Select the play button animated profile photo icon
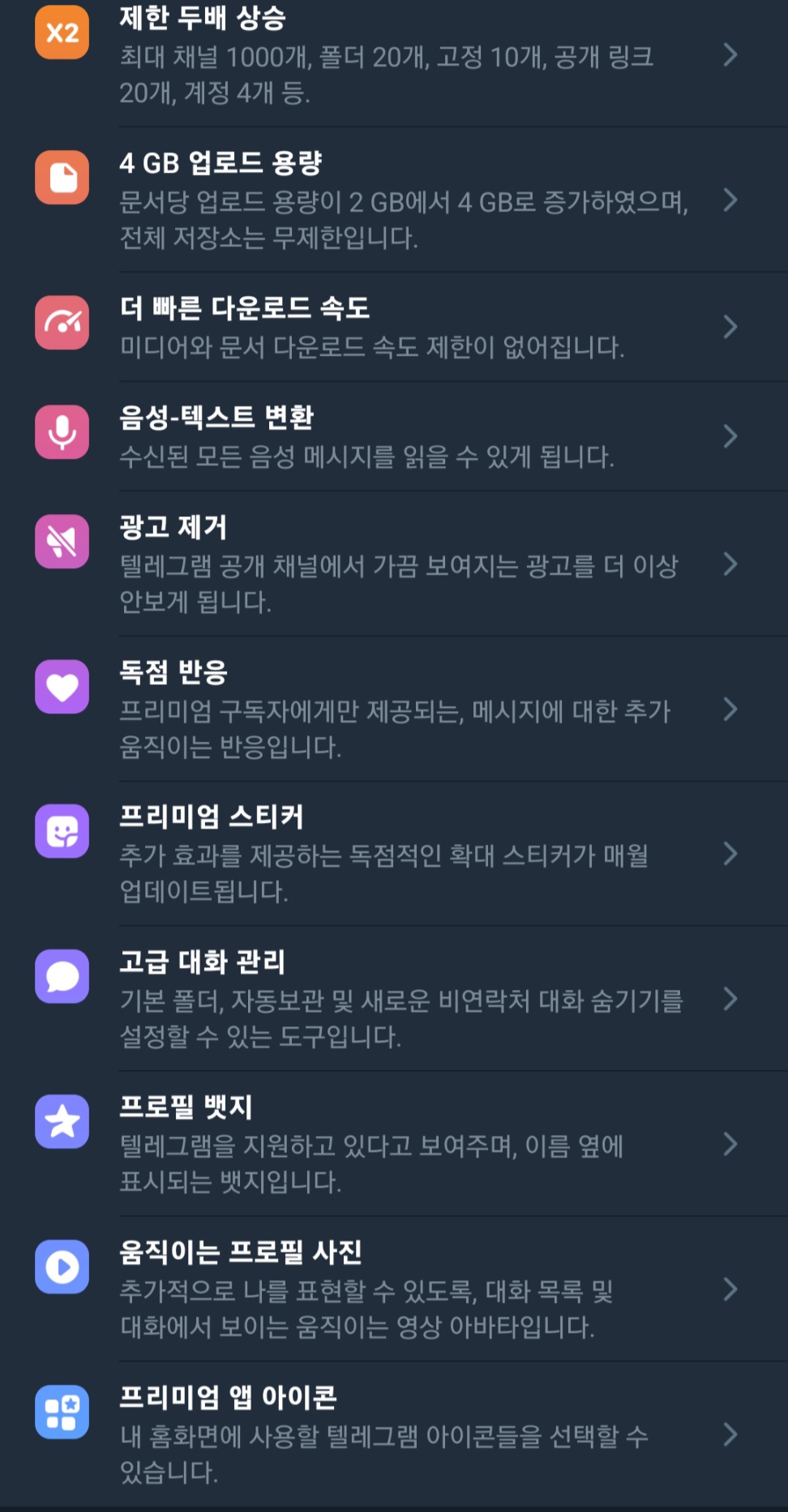788x1512 pixels. click(61, 1265)
